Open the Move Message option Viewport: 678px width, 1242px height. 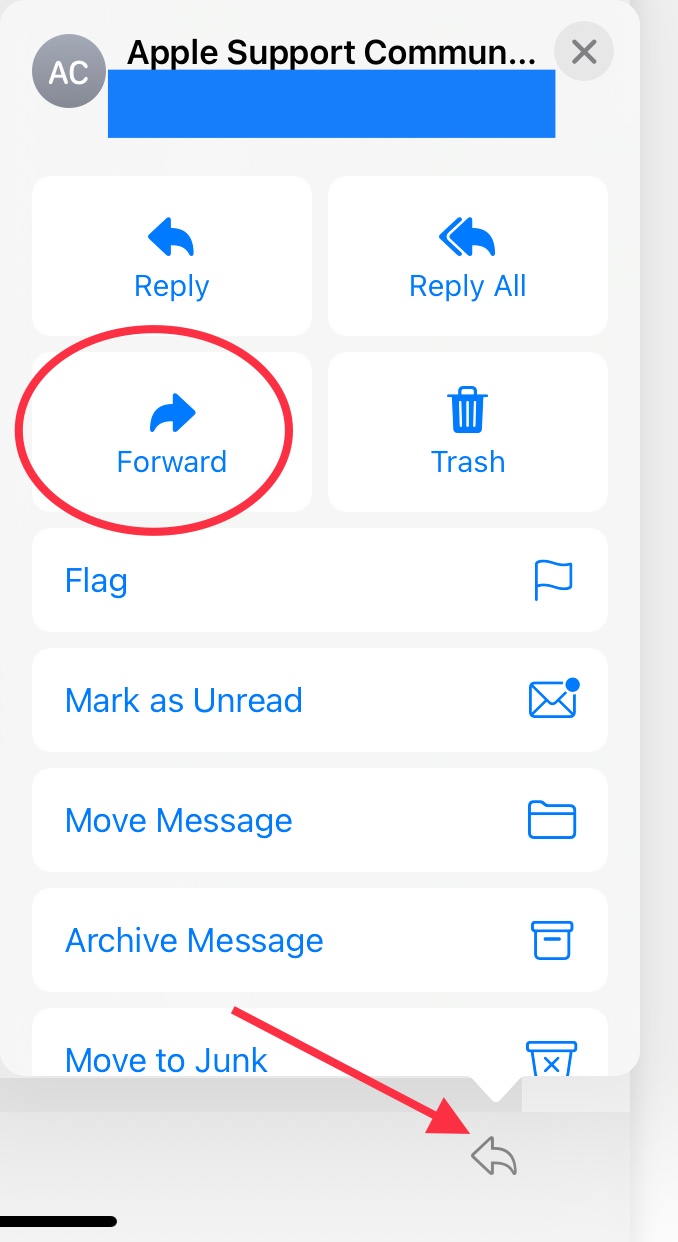[319, 820]
